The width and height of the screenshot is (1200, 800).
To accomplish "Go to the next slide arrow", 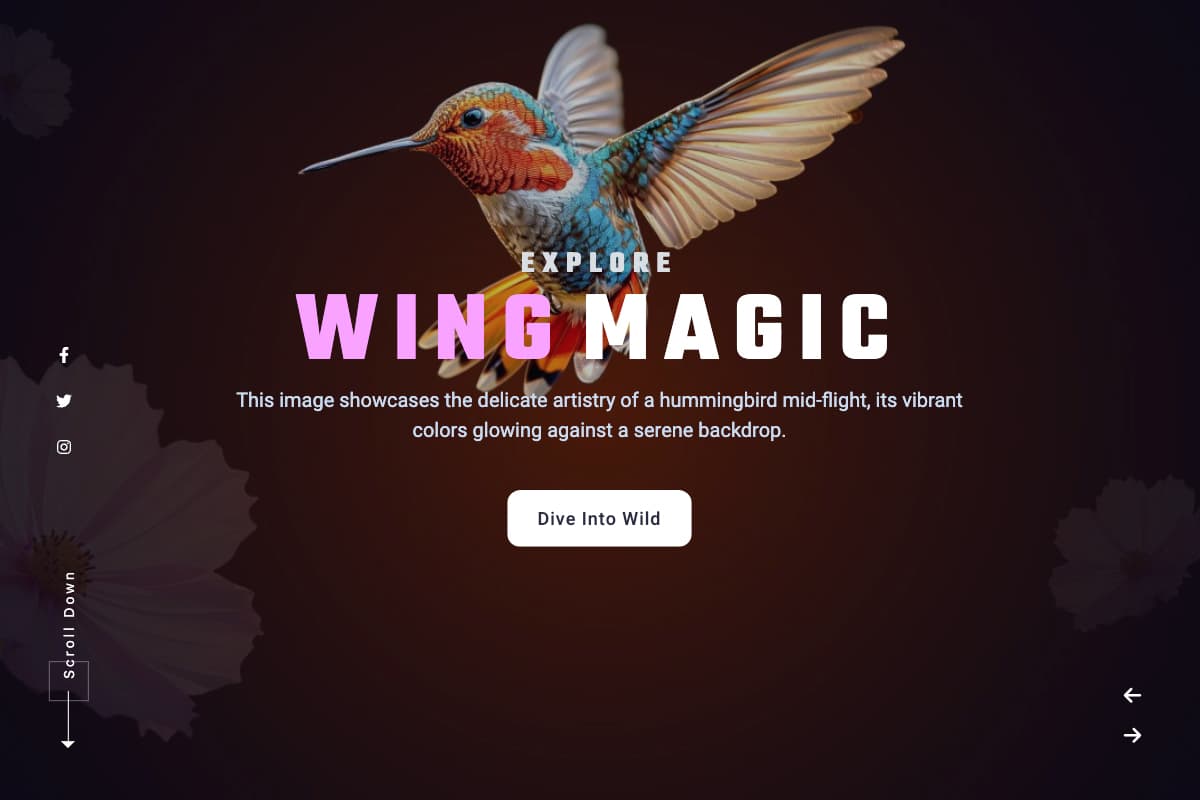I will pyautogui.click(x=1132, y=735).
